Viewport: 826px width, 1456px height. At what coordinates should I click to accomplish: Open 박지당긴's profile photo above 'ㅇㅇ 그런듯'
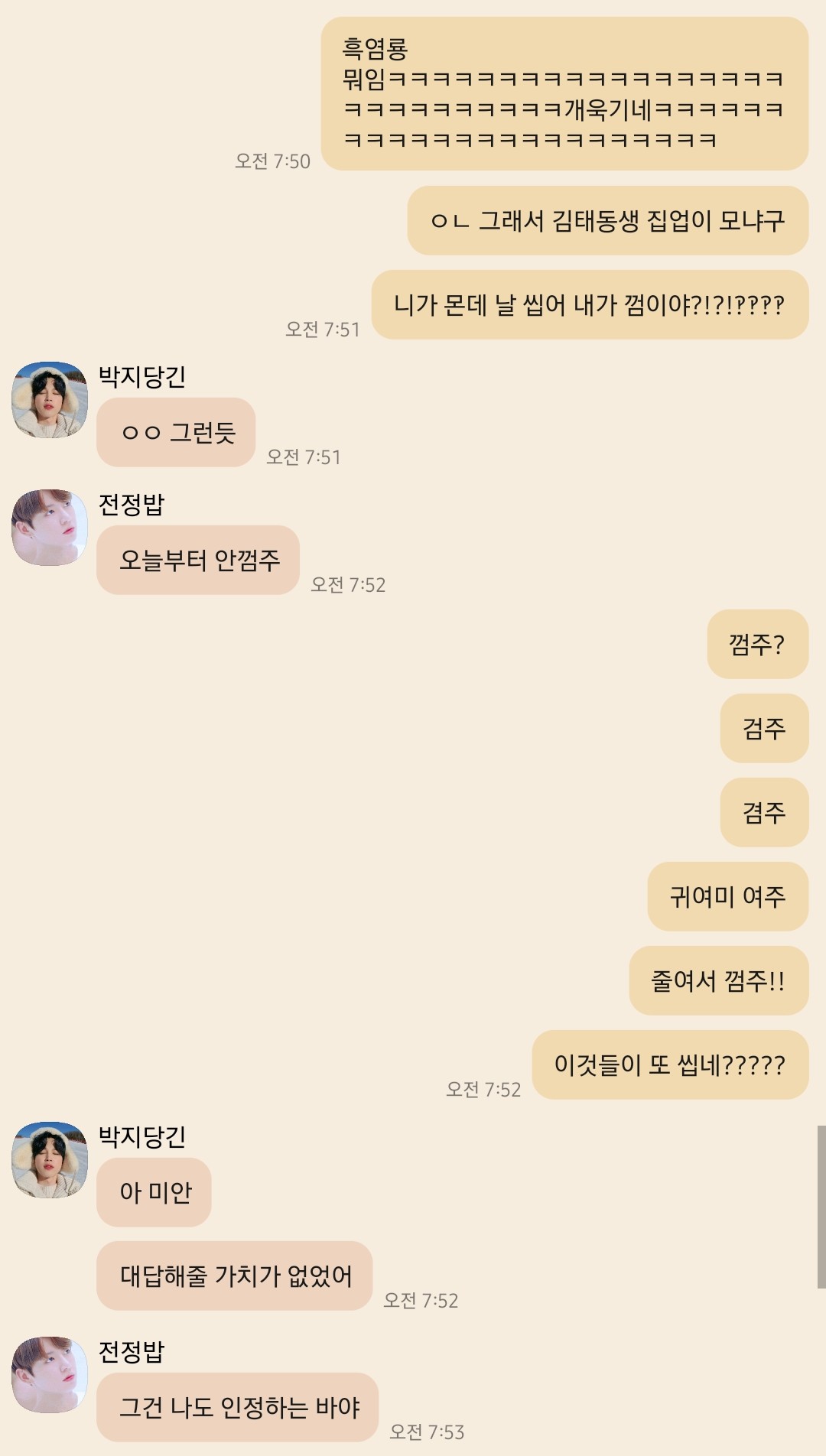[x=50, y=400]
